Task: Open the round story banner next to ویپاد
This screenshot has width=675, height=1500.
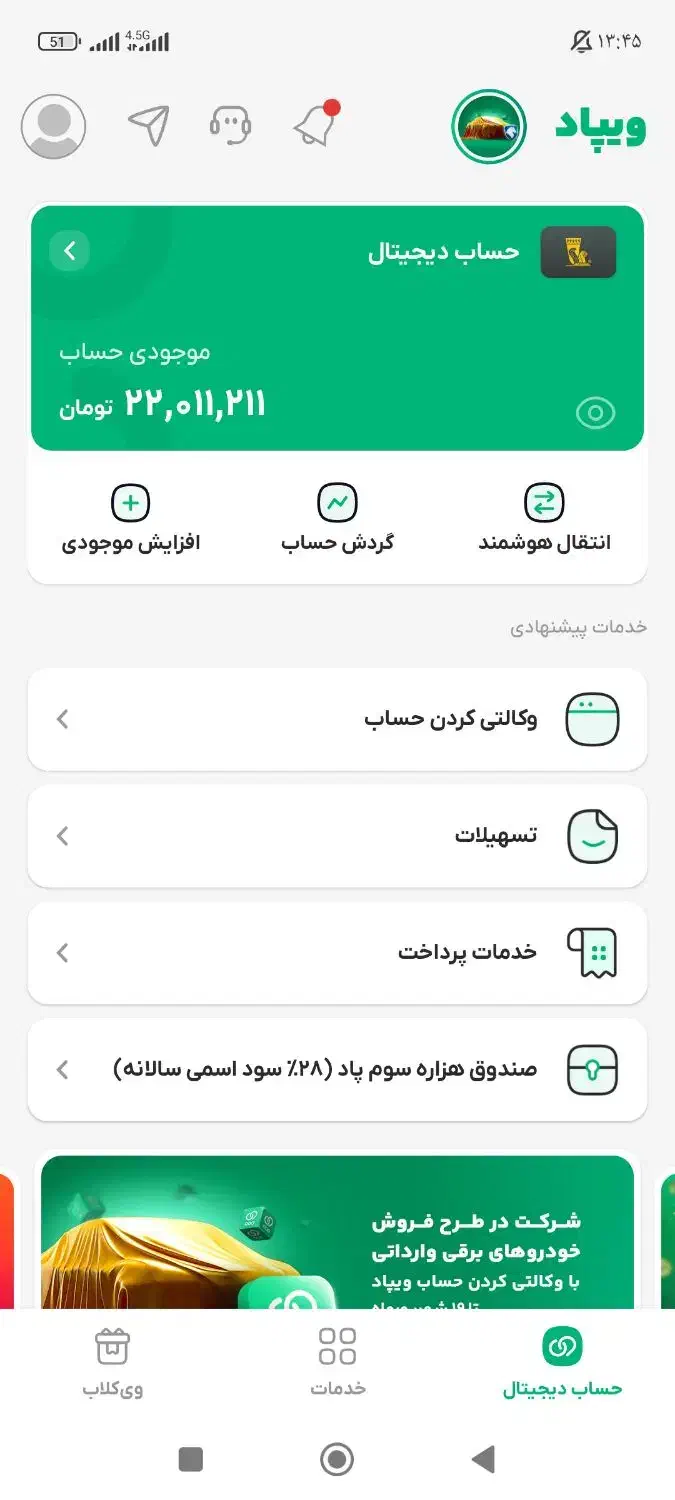Action: 489,127
